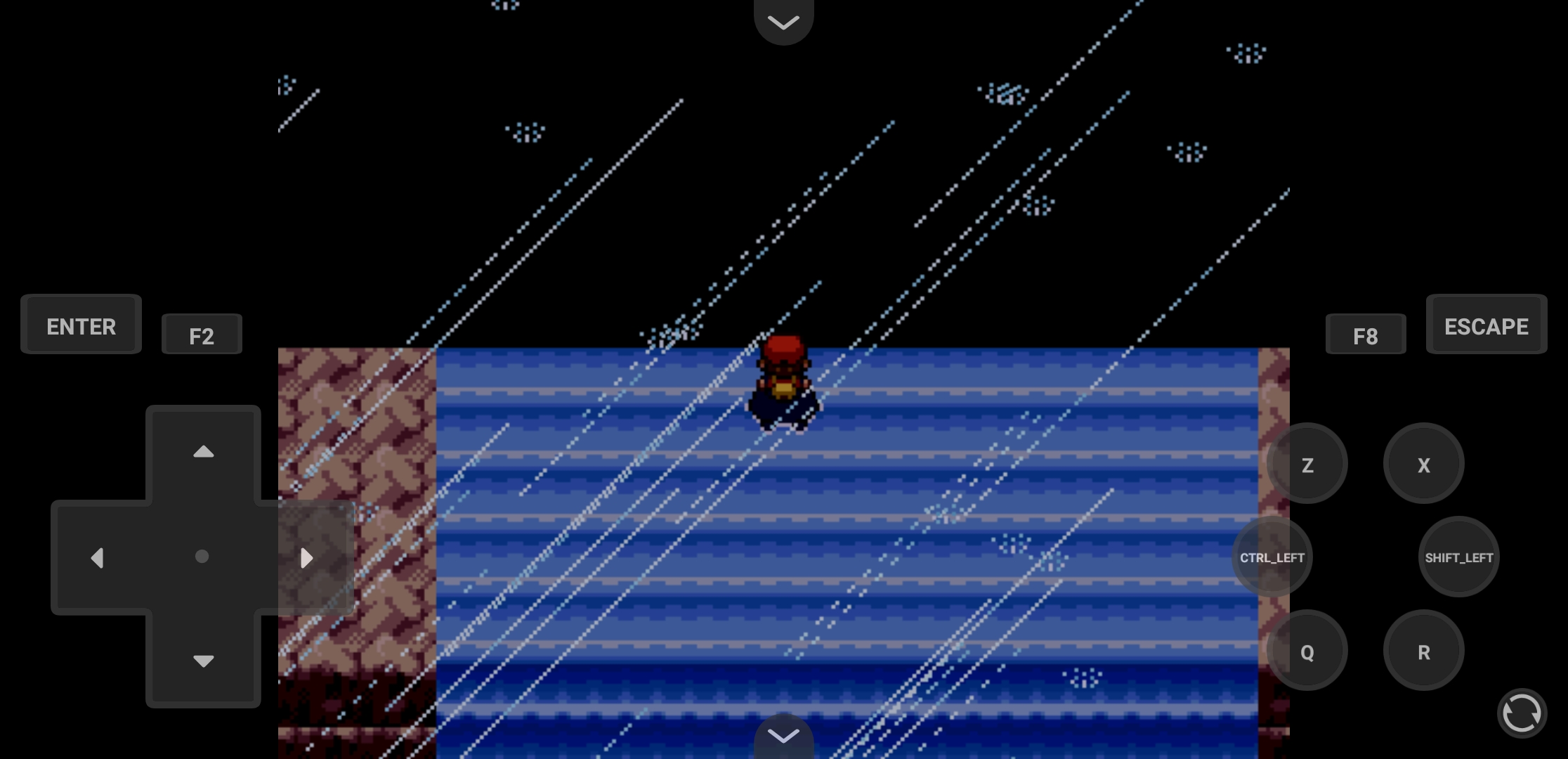Move character down with D-pad arrow
Viewport: 1568px width, 759px height.
click(x=203, y=661)
